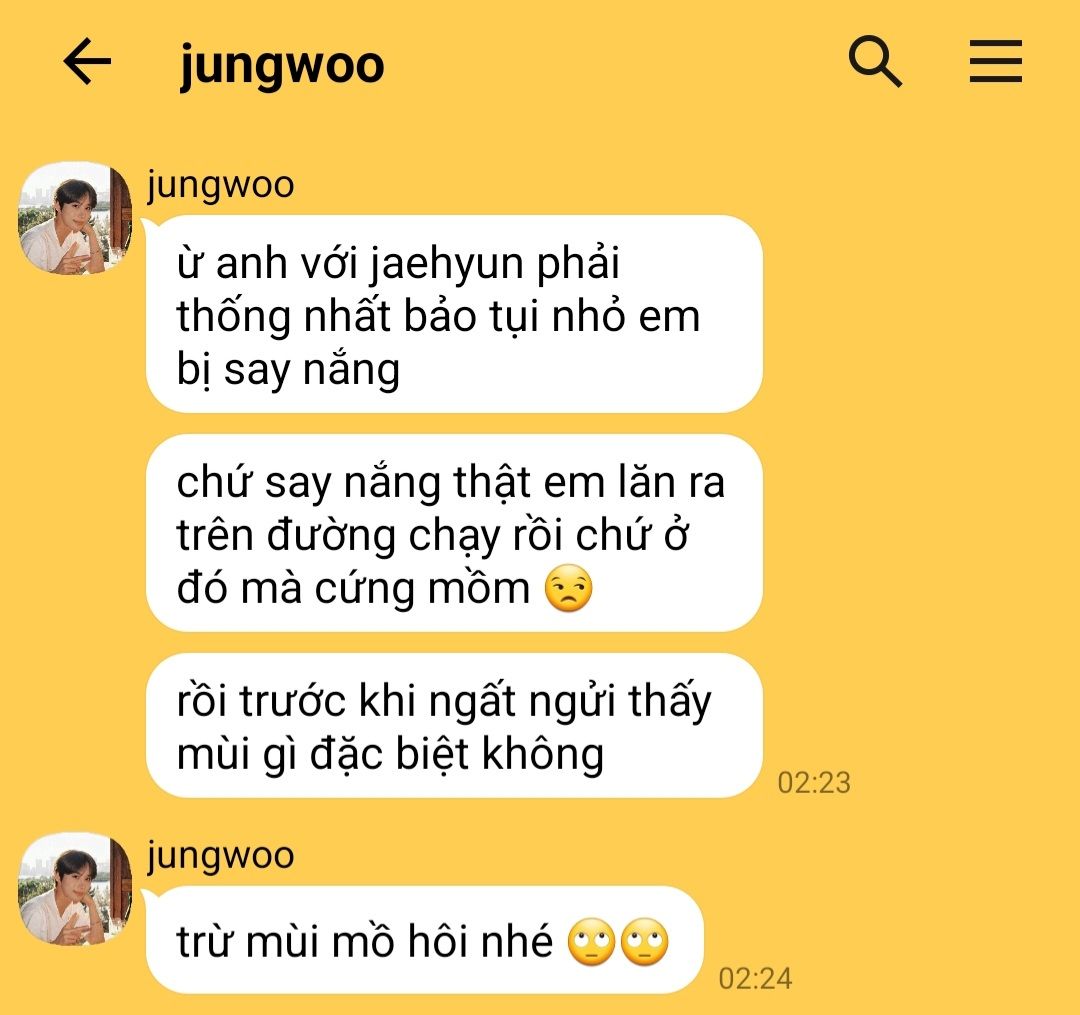Go back from jungwoo chat

point(87,64)
